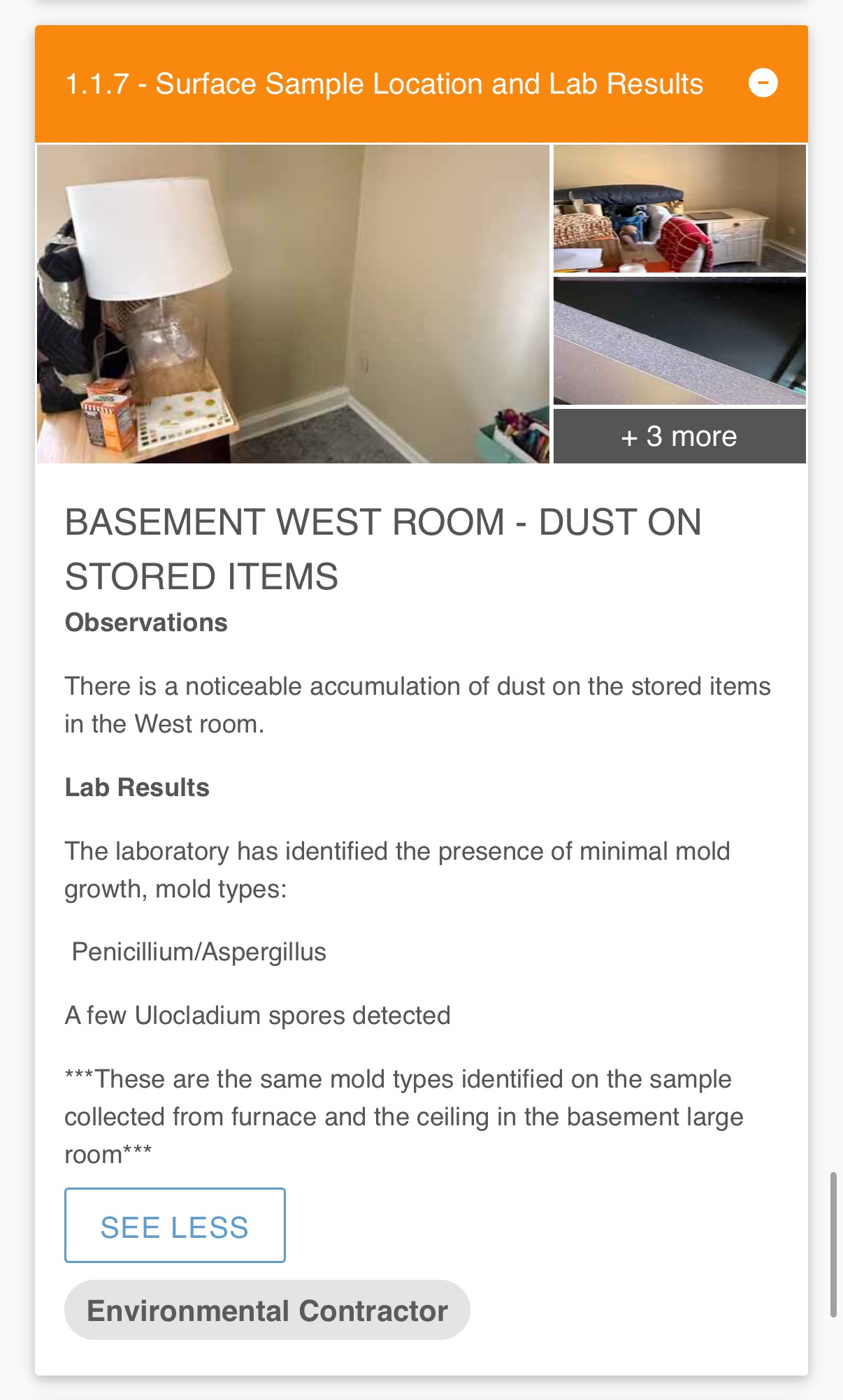Select the Environmental Contractor chip
The height and width of the screenshot is (1400, 843).
[x=267, y=1311]
